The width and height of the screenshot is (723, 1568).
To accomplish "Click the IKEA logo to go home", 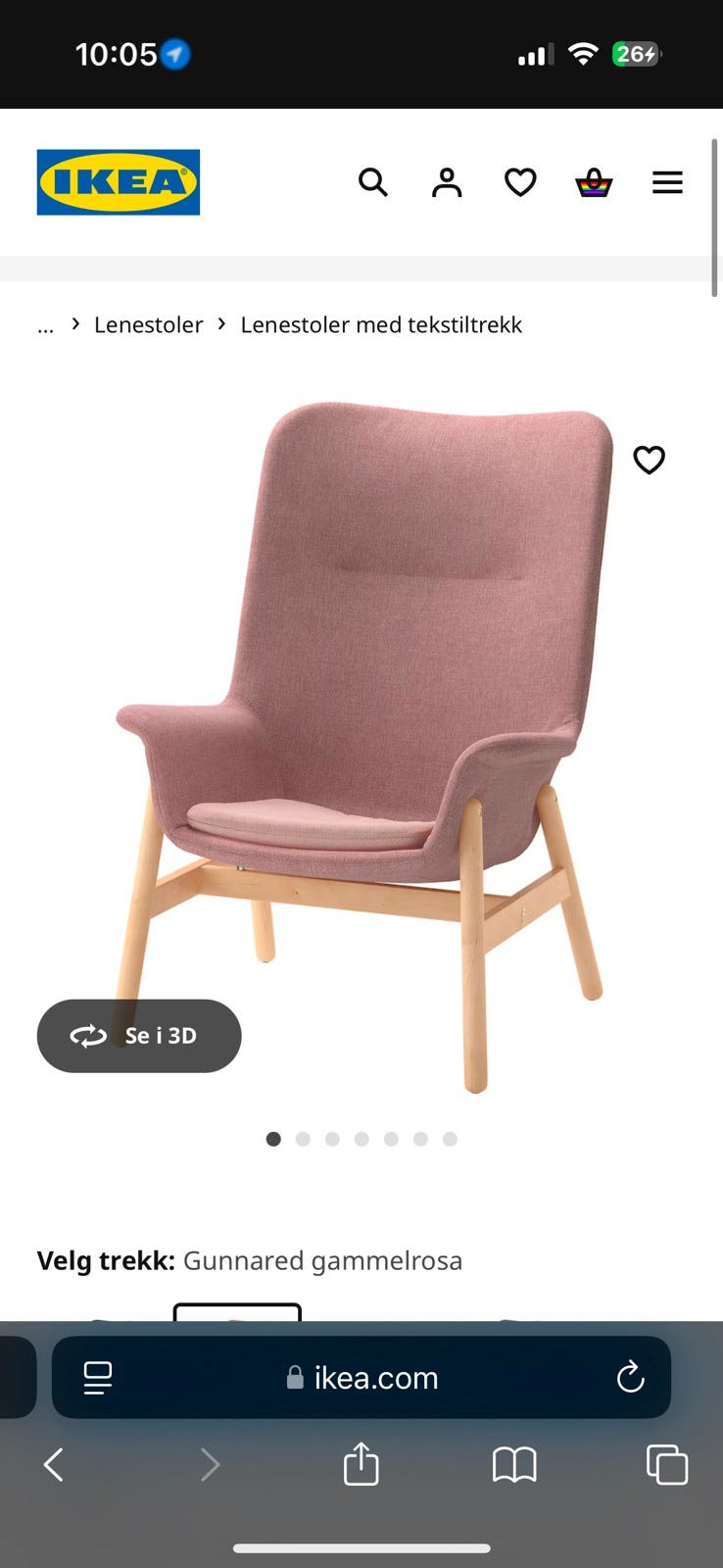I will point(118,182).
